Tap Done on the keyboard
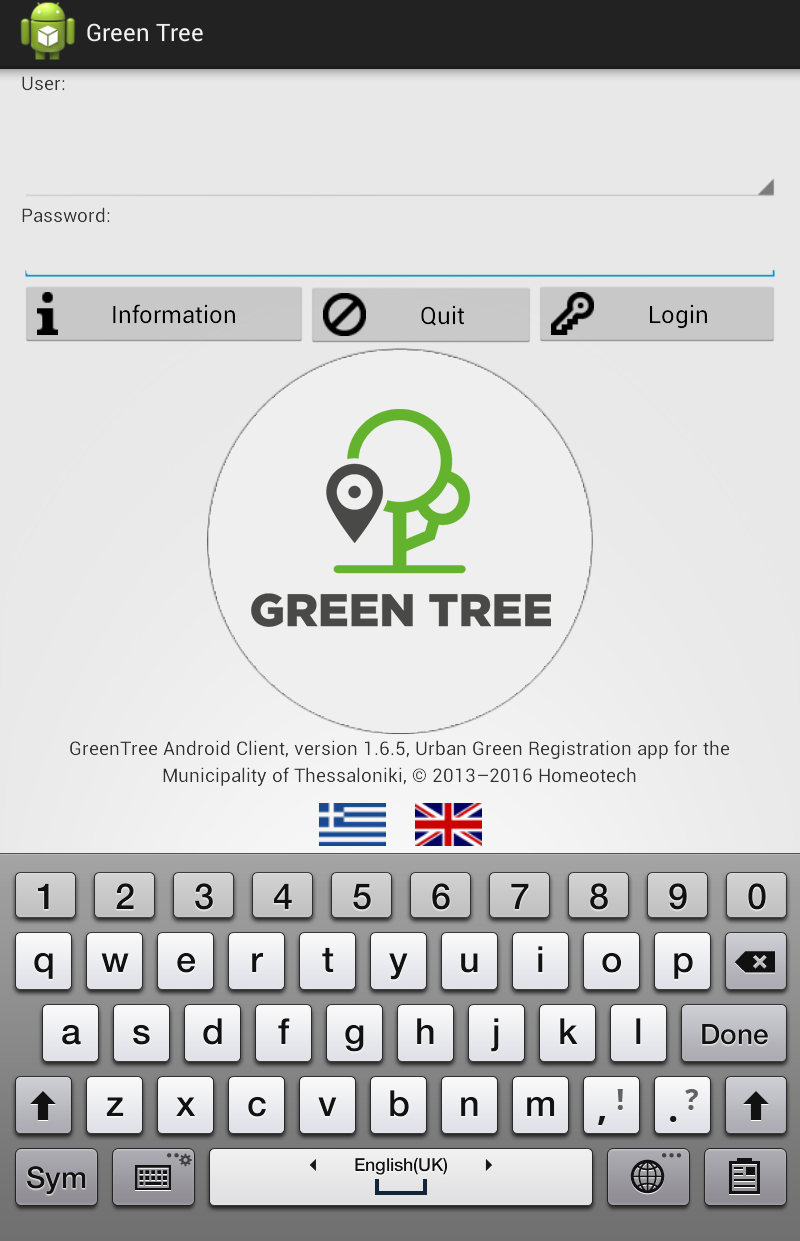Screen dimensions: 800x1241 point(734,1034)
